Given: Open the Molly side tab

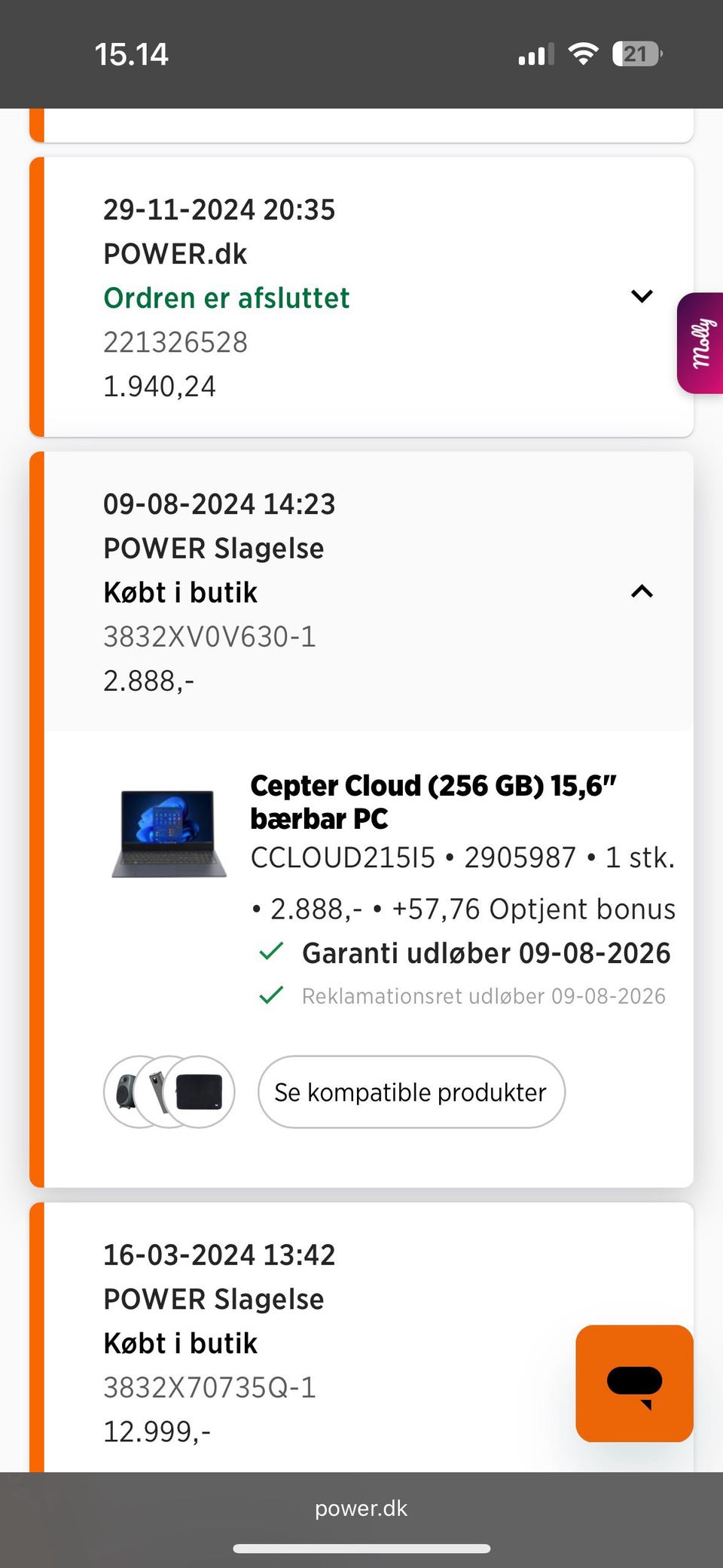Looking at the screenshot, I should 700,343.
